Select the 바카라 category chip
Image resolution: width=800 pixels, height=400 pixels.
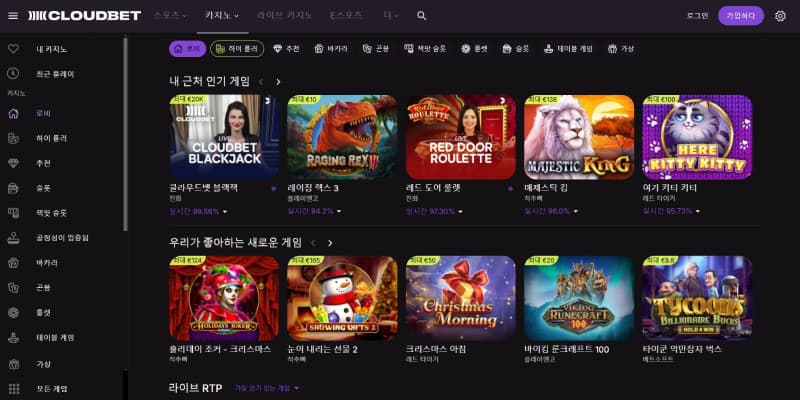tap(331, 48)
